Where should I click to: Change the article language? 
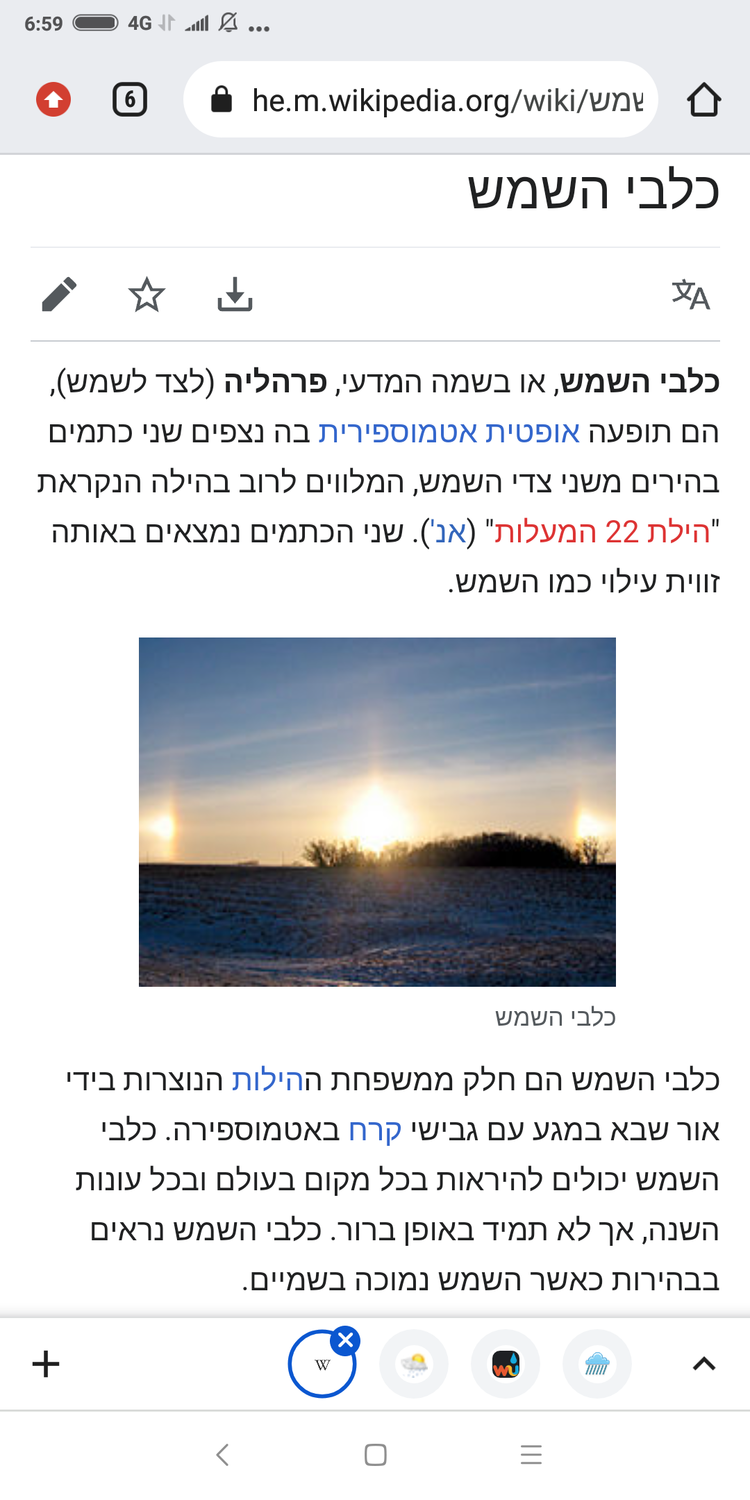690,295
